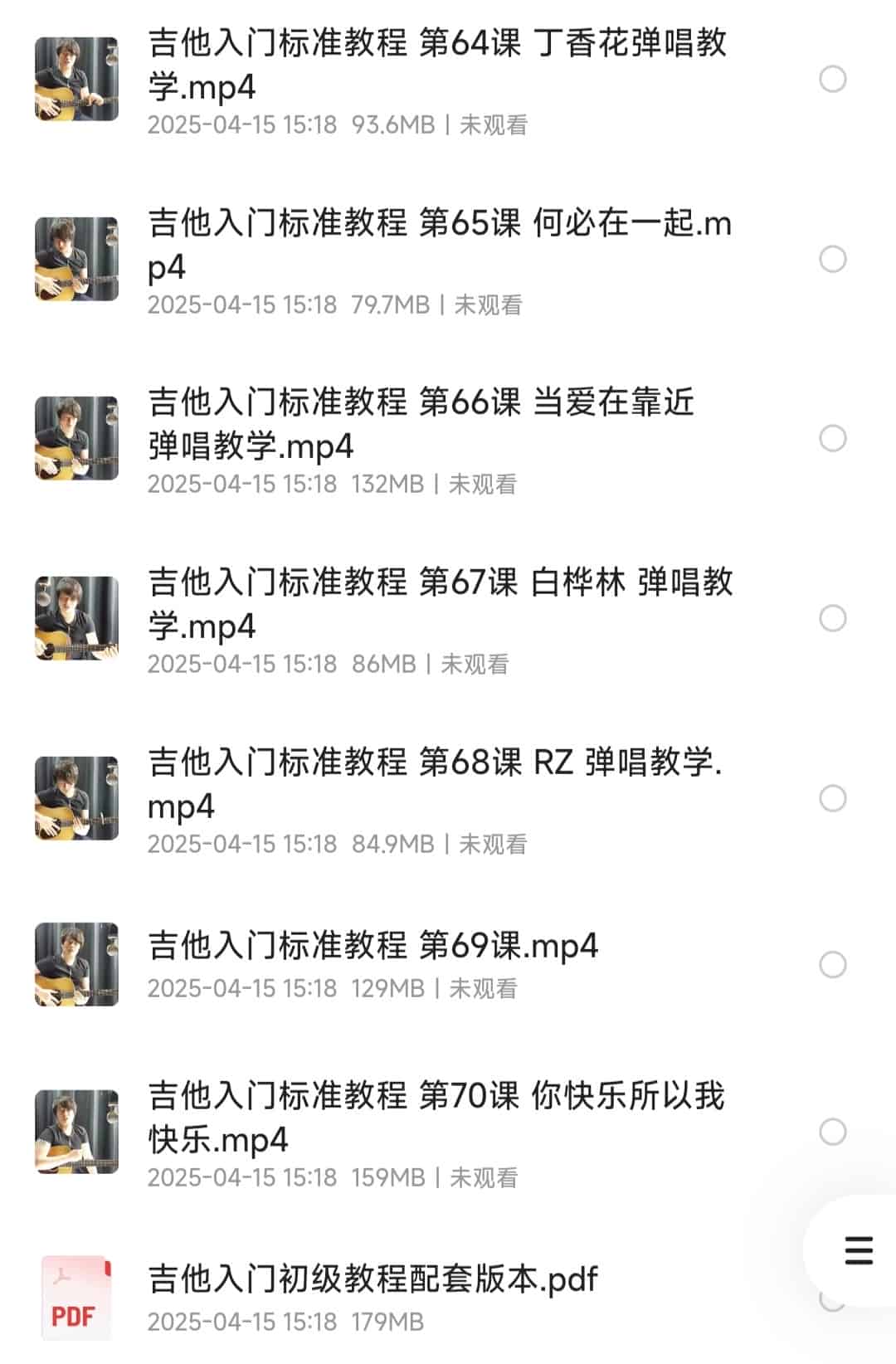The width and height of the screenshot is (896, 1364).
Task: Open the 第64课 丁香花弹唱教学 video
Action: click(437, 65)
